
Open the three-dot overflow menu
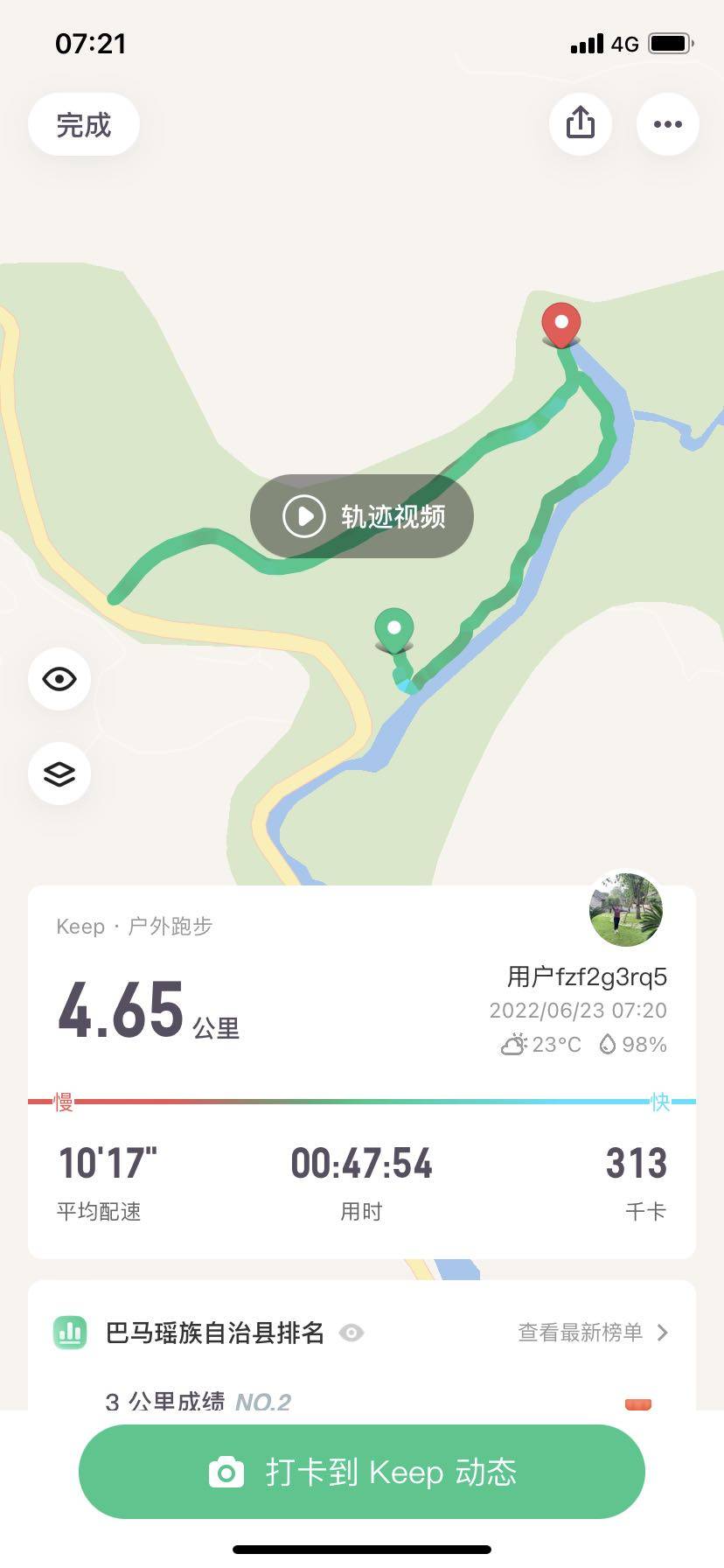(x=667, y=123)
